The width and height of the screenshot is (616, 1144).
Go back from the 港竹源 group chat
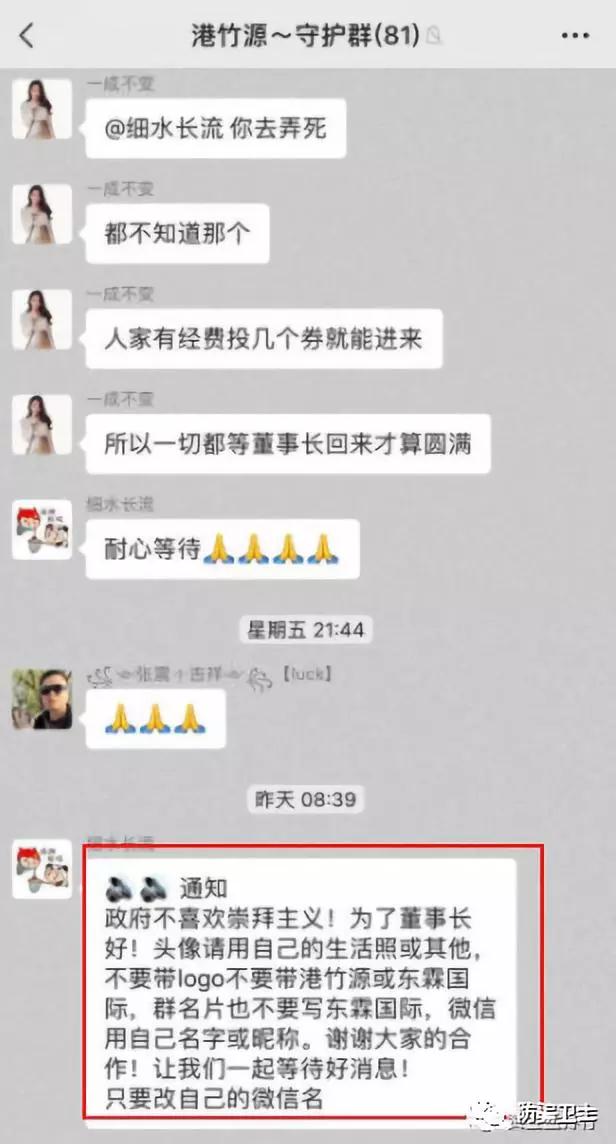tap(27, 37)
